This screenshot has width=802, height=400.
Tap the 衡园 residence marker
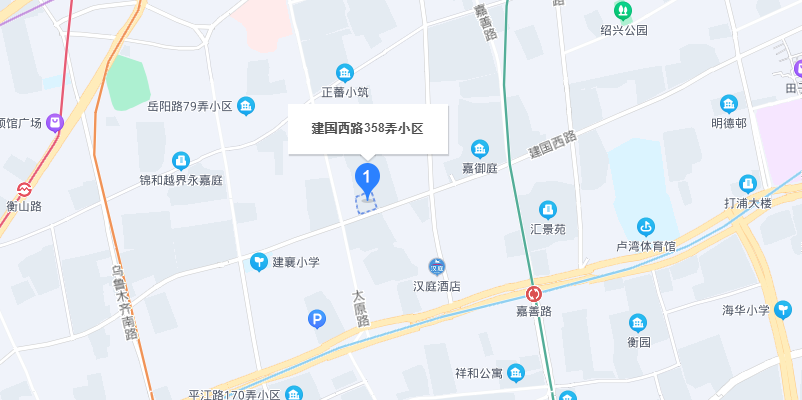(639, 322)
